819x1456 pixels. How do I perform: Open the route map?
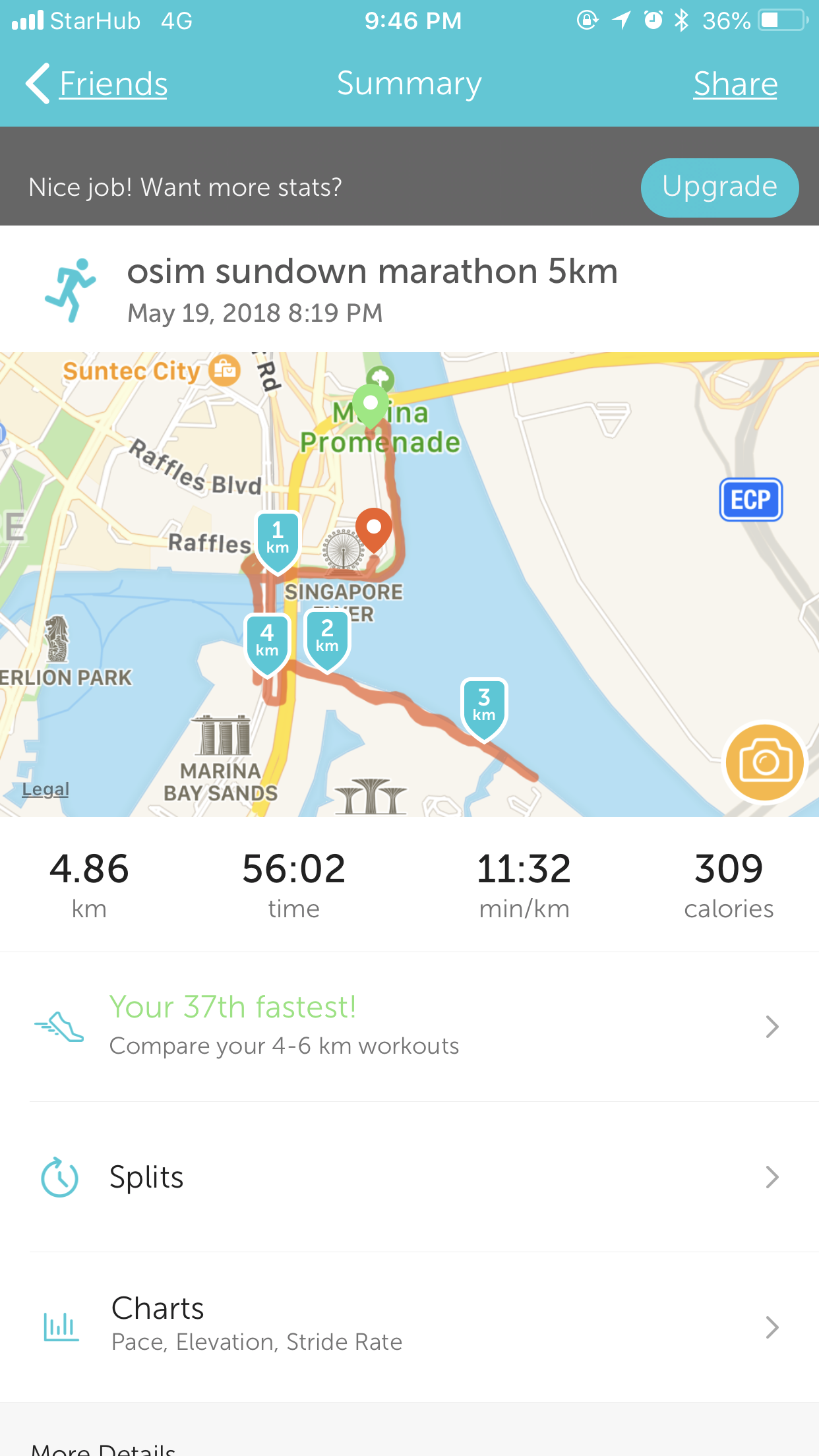561,593
